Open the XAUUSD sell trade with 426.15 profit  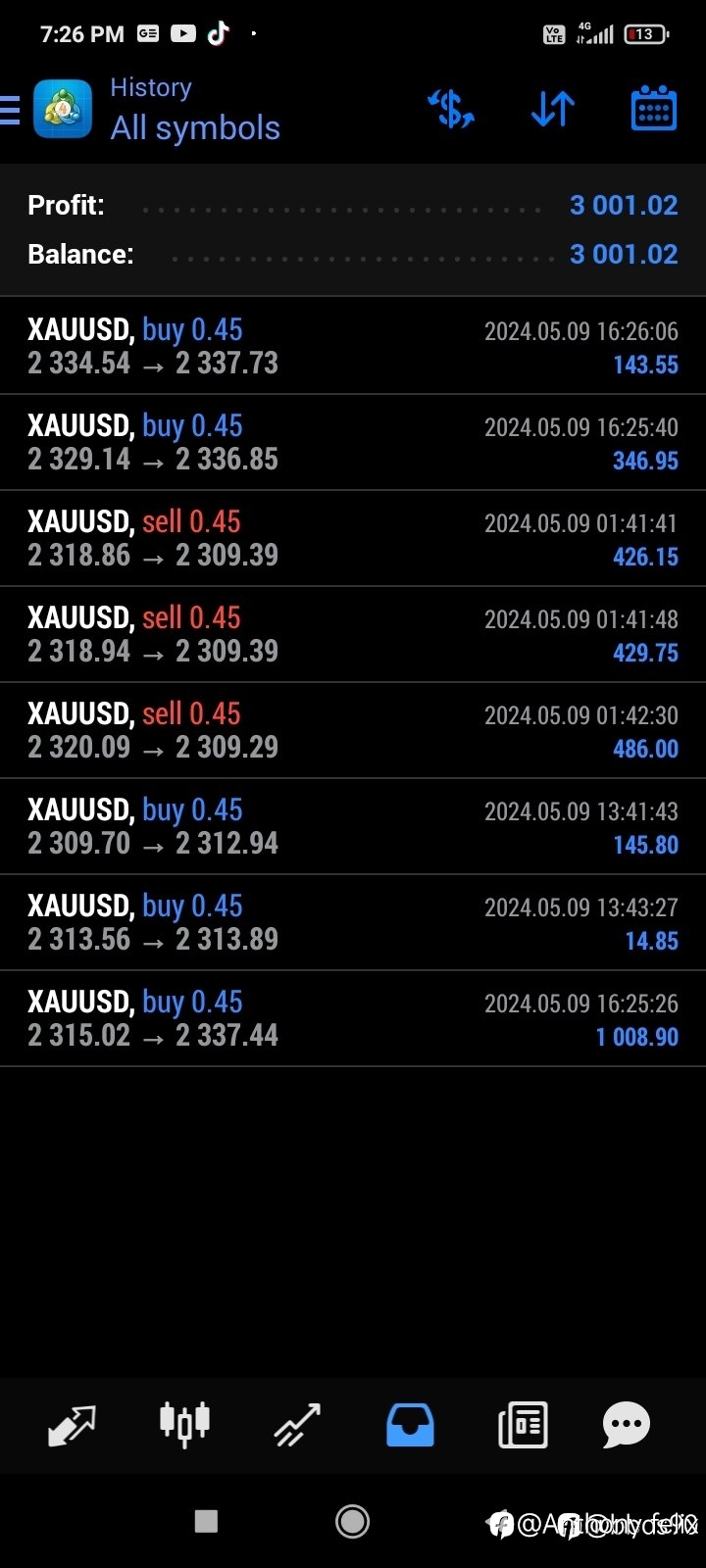[x=353, y=538]
